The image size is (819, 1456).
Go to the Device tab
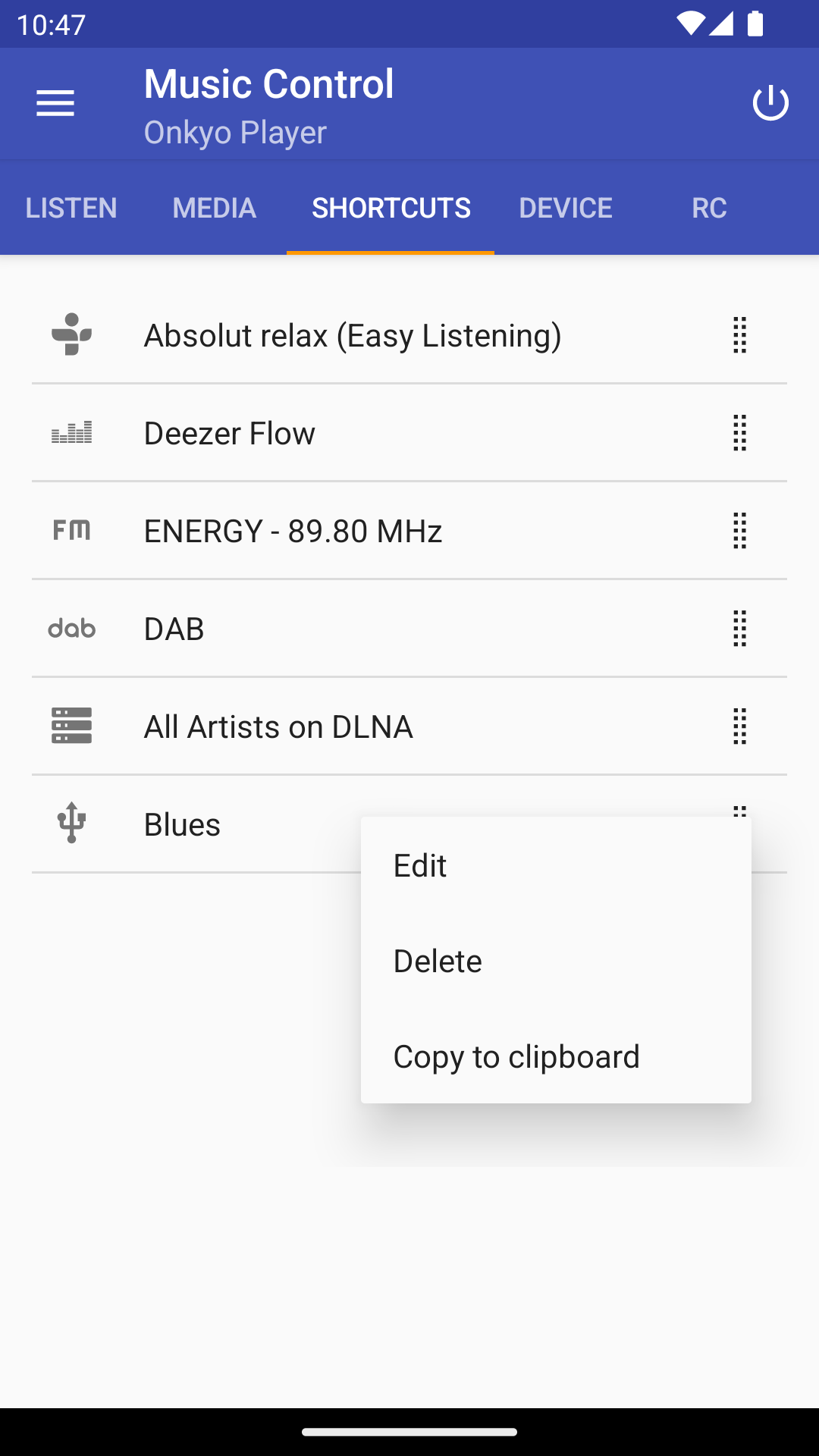(566, 208)
